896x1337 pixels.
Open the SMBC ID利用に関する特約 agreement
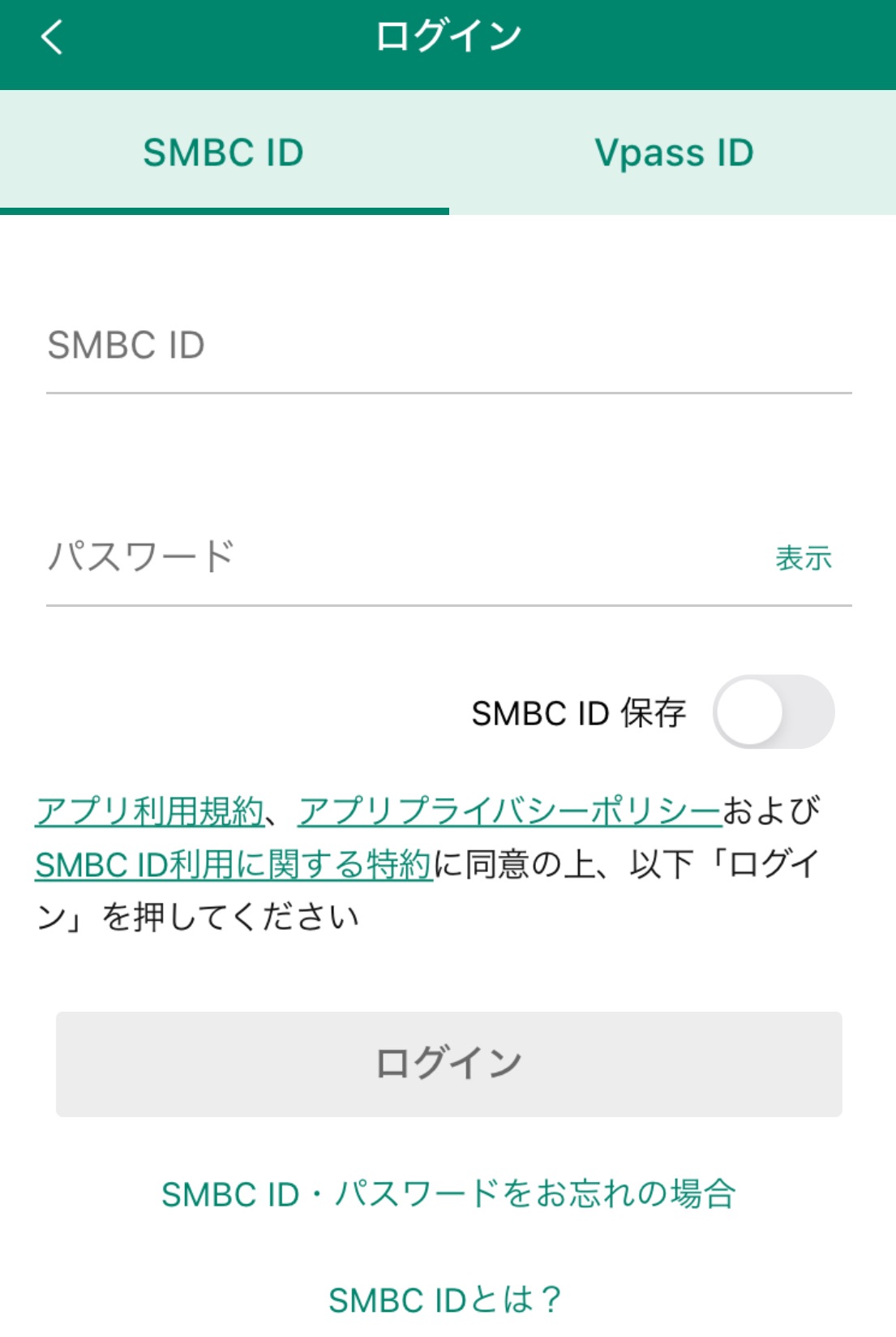[x=231, y=866]
